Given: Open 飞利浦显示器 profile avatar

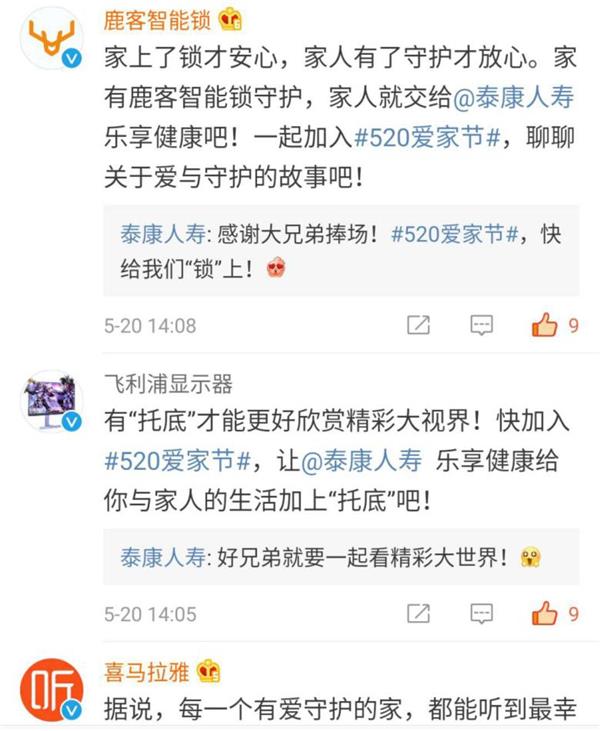Looking at the screenshot, I should click(x=52, y=402).
